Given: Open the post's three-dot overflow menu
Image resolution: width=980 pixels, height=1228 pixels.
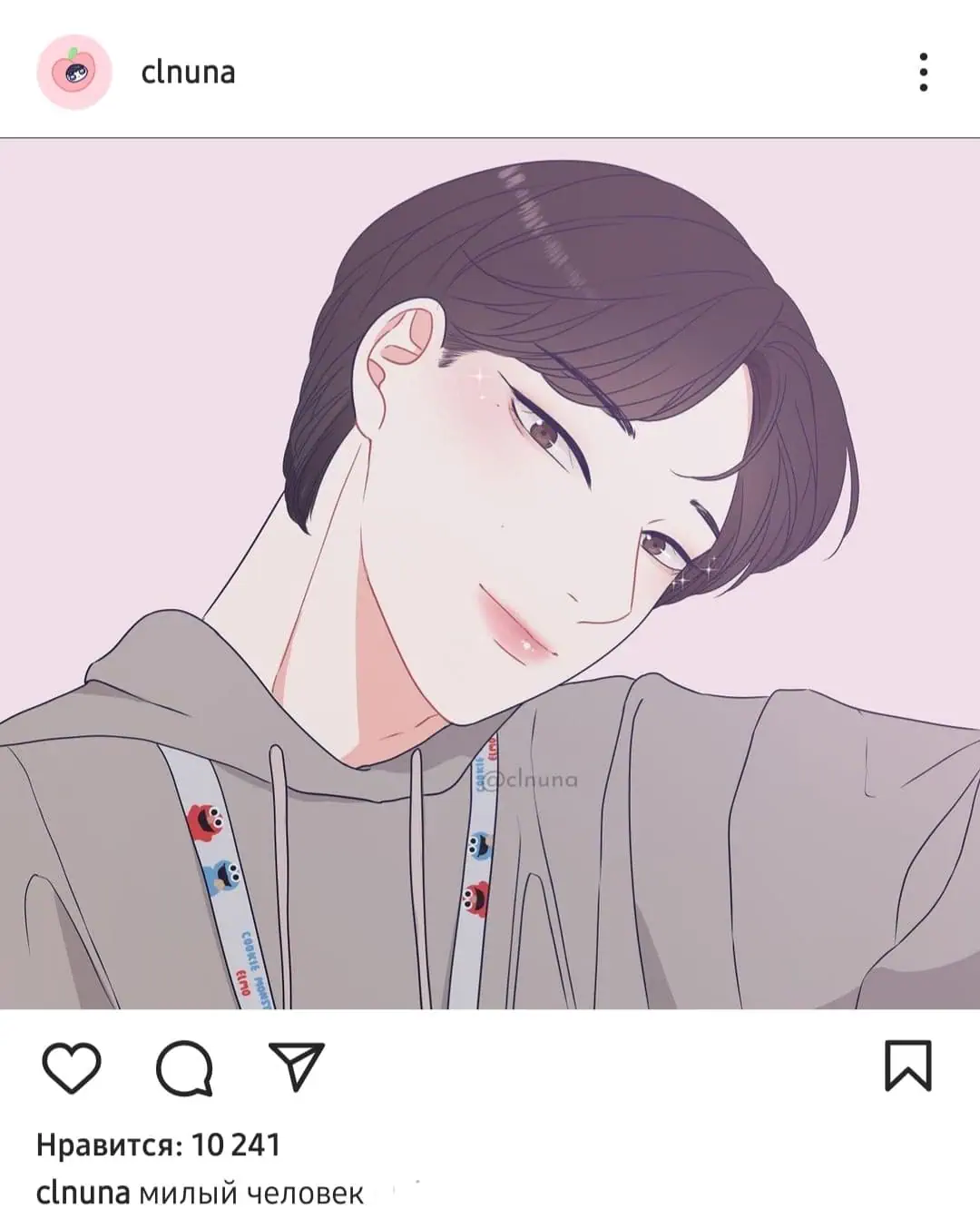Looking at the screenshot, I should (x=923, y=73).
